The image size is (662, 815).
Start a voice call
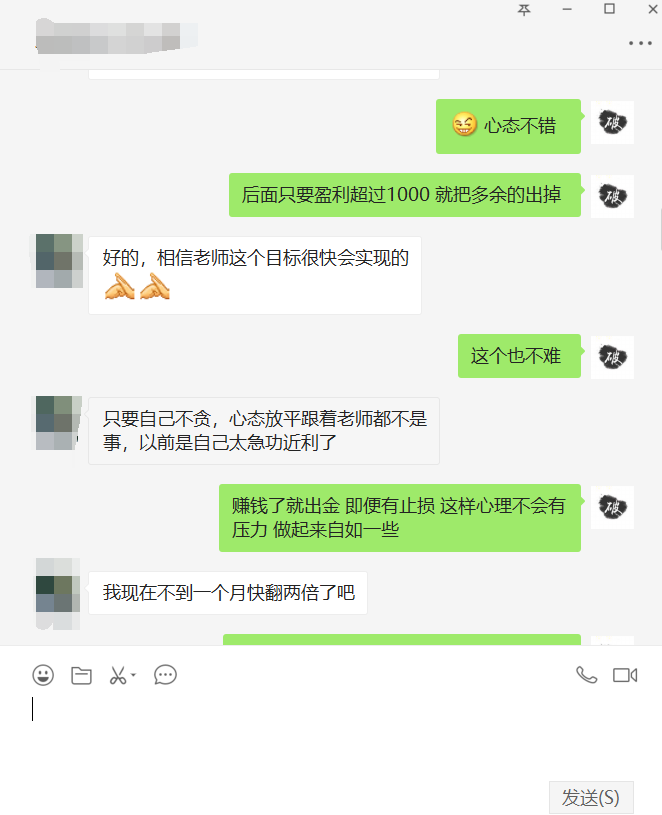tap(586, 675)
